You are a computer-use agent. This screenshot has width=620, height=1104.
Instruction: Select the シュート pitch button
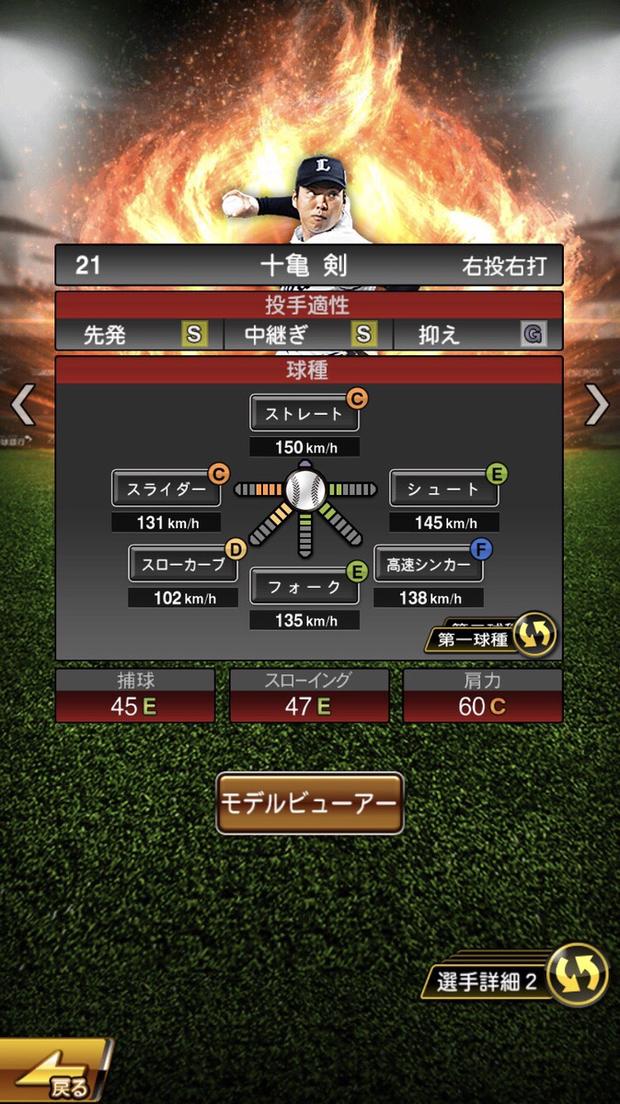[443, 488]
